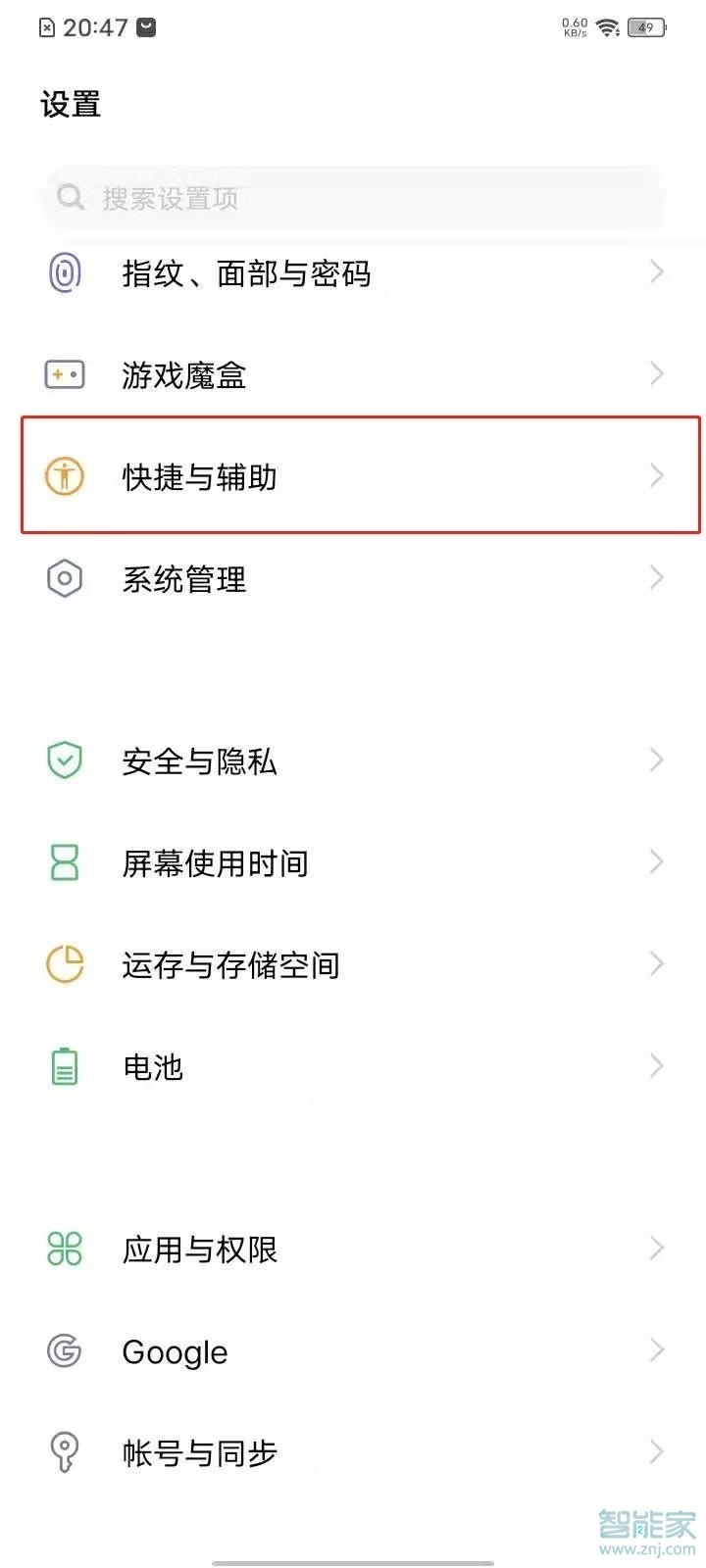The height and width of the screenshot is (1568, 706).
Task: Open the green 电池 battery icon
Action: coord(64,1066)
